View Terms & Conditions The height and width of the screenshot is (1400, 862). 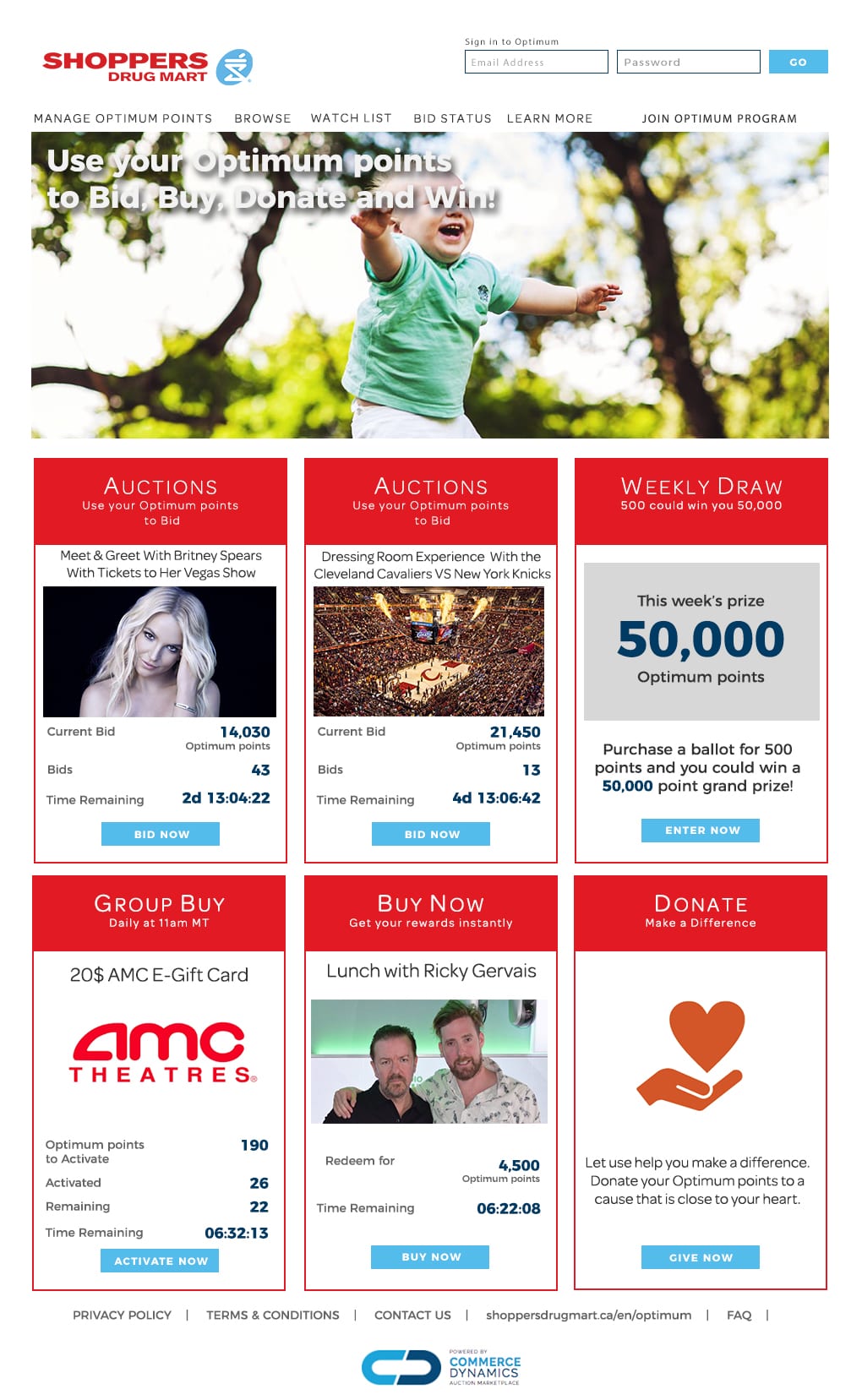272,1316
